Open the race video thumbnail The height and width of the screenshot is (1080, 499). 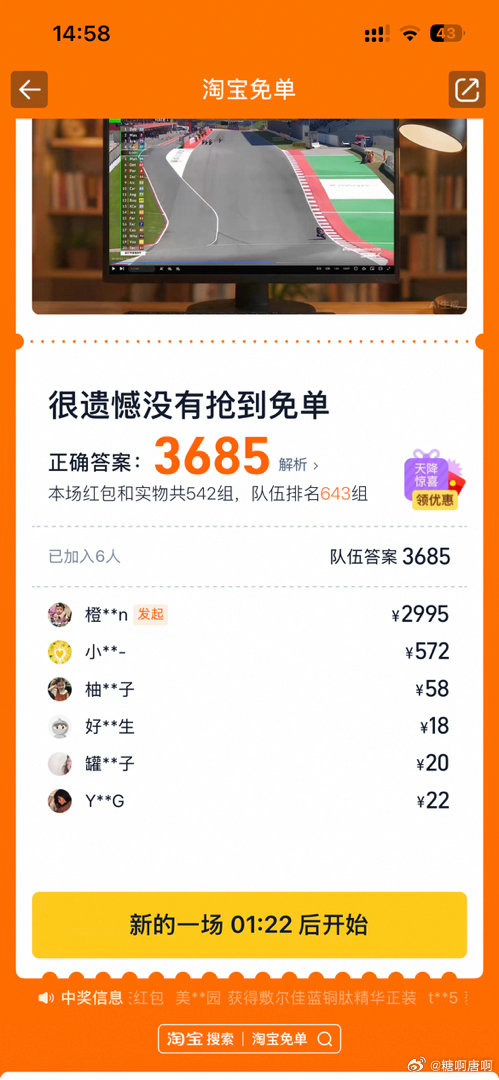pos(250,216)
